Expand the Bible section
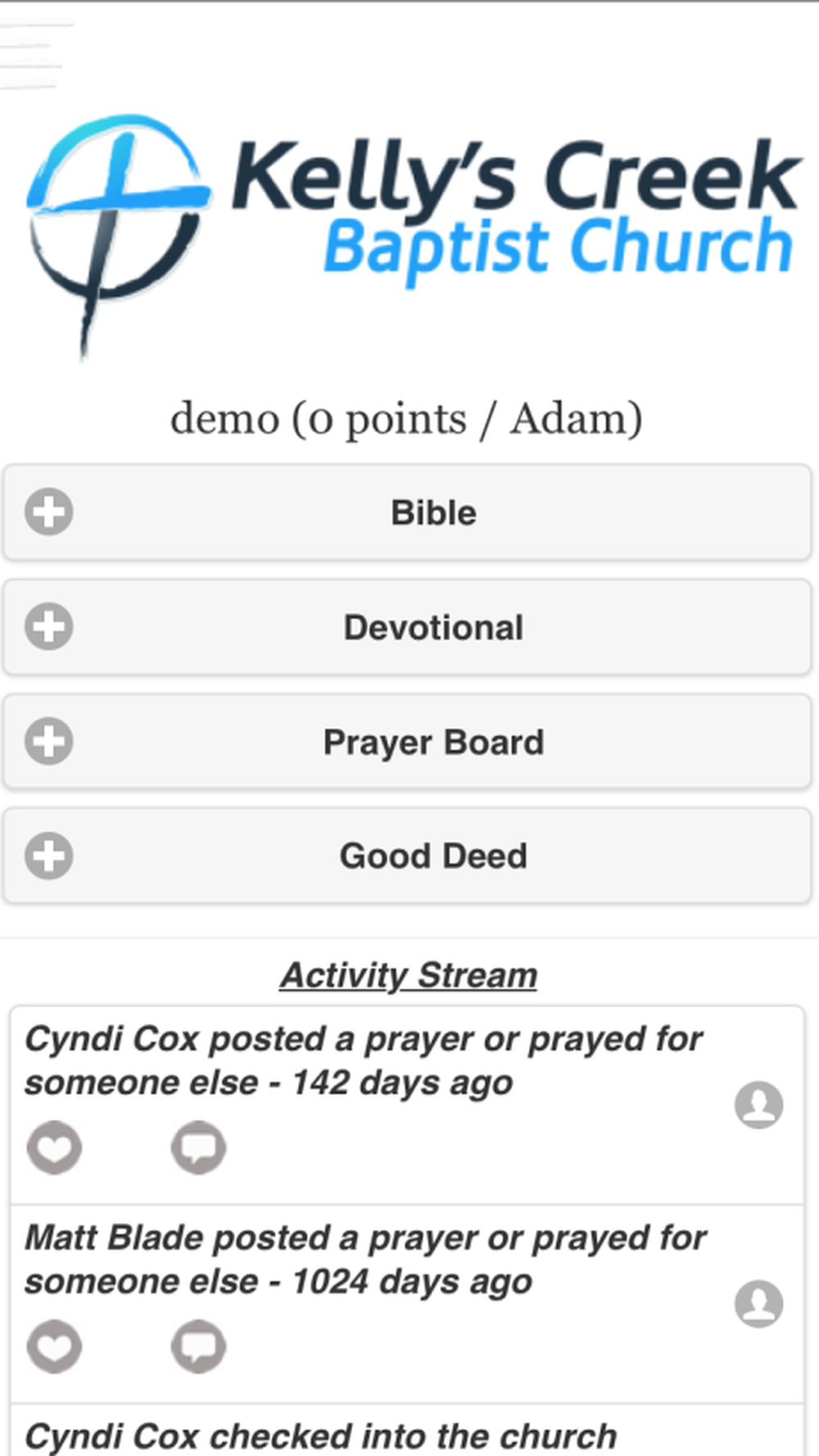This screenshot has height=1456, width=819. [x=407, y=513]
